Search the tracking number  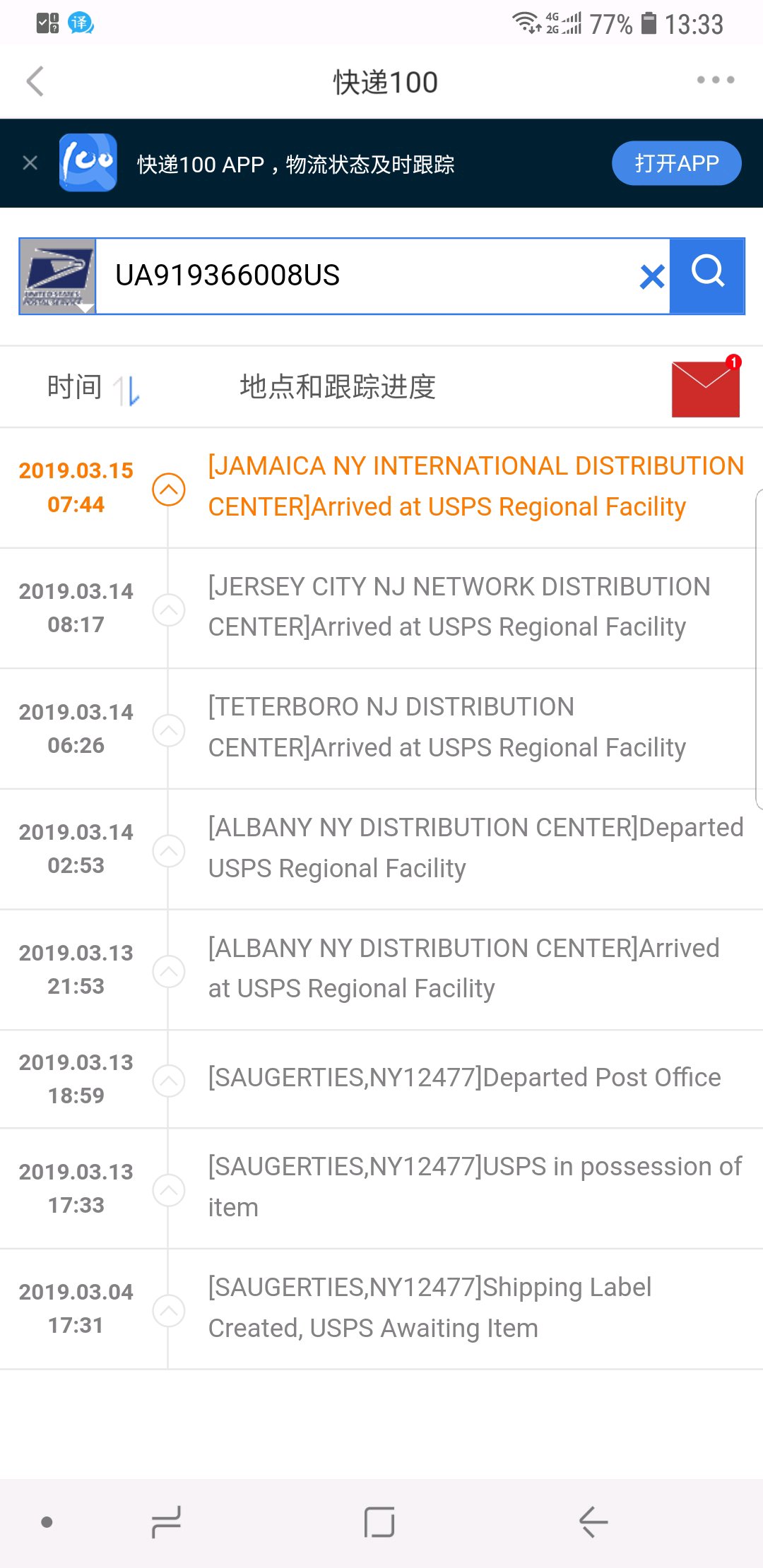pyautogui.click(x=707, y=276)
